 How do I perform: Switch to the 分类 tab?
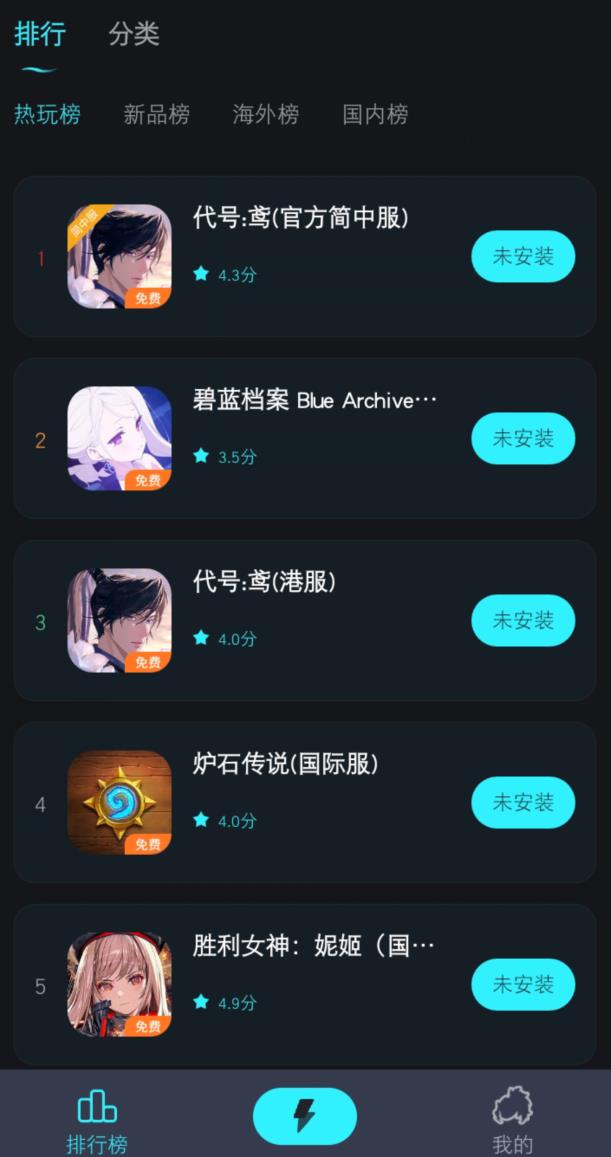point(134,34)
